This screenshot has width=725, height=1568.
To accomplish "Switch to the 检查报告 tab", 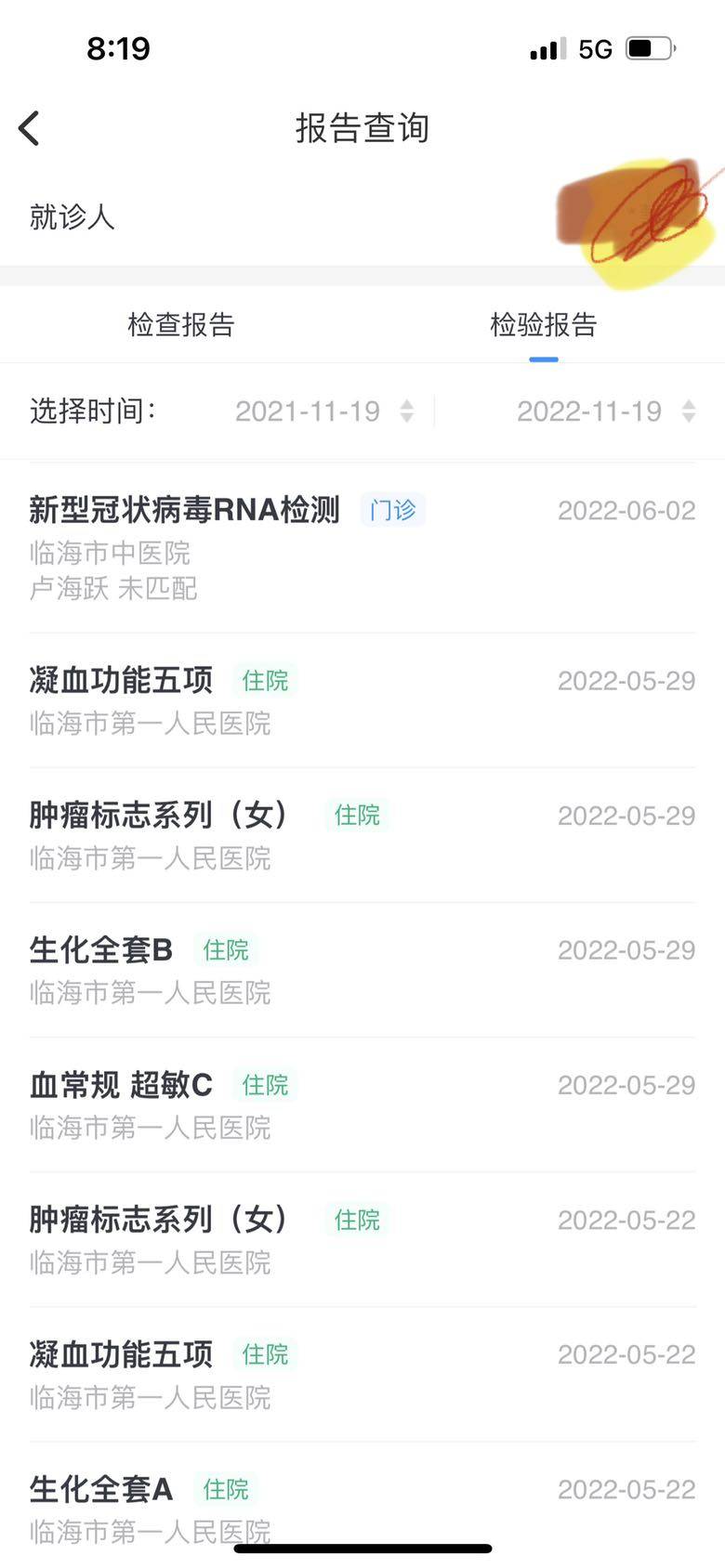I will pyautogui.click(x=181, y=325).
